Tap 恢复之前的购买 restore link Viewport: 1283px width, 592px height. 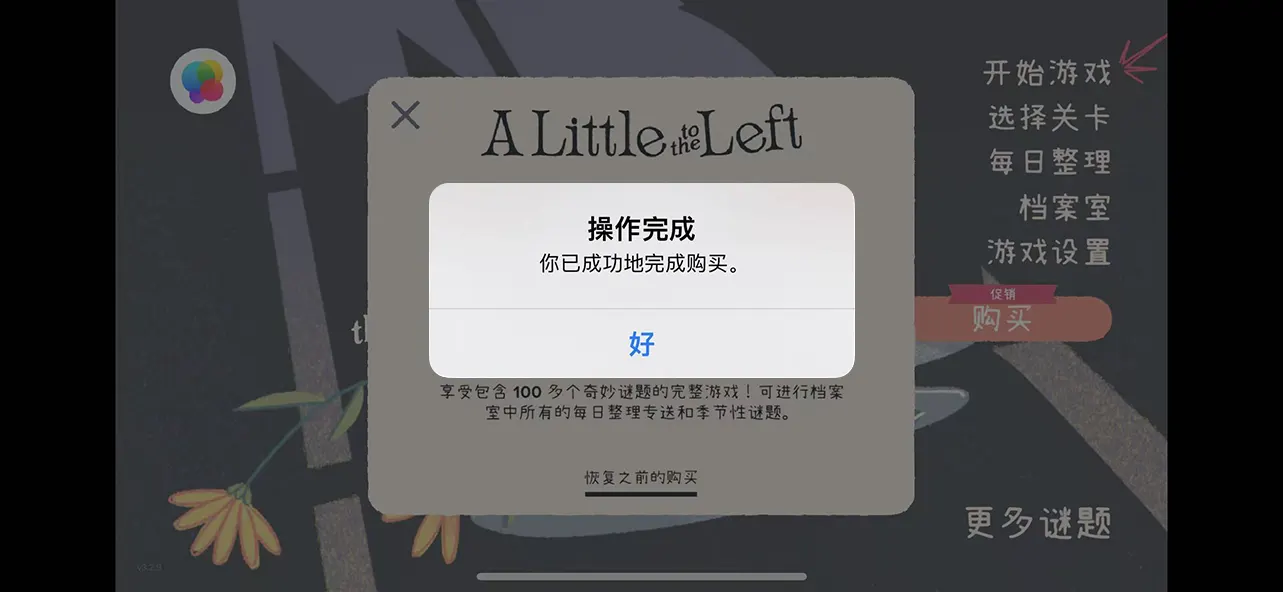point(640,478)
